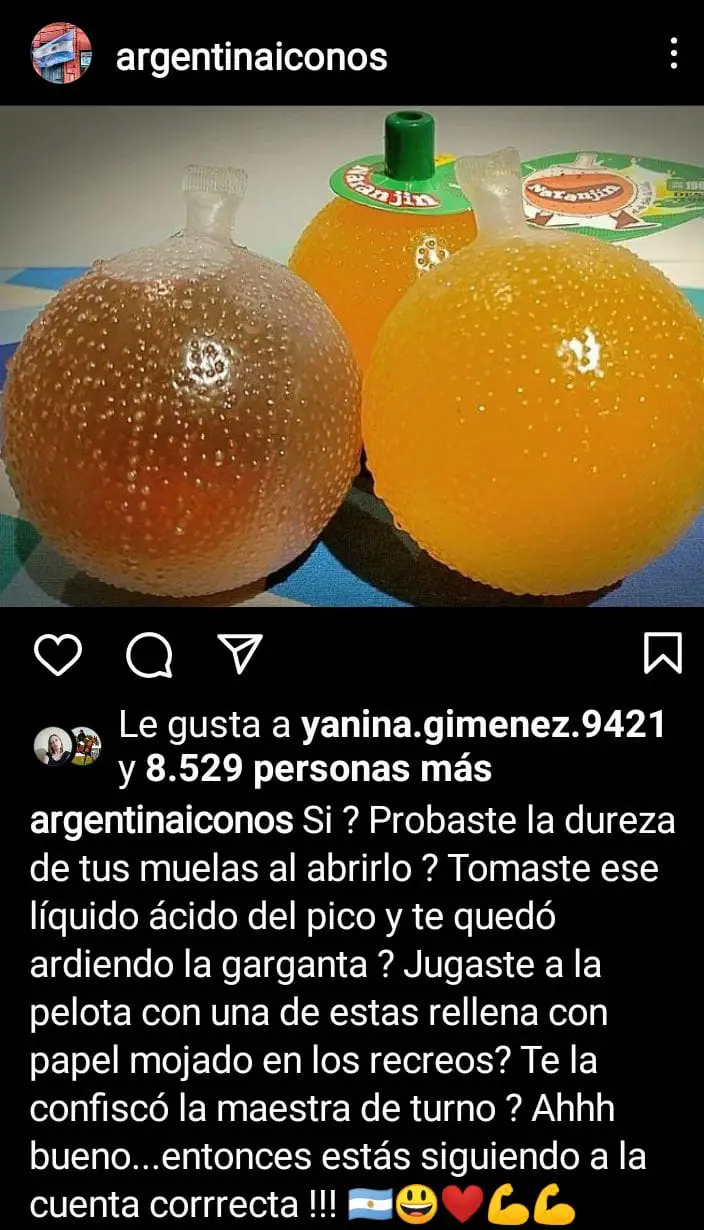Tap the Naranjin photo in the post

(352, 355)
